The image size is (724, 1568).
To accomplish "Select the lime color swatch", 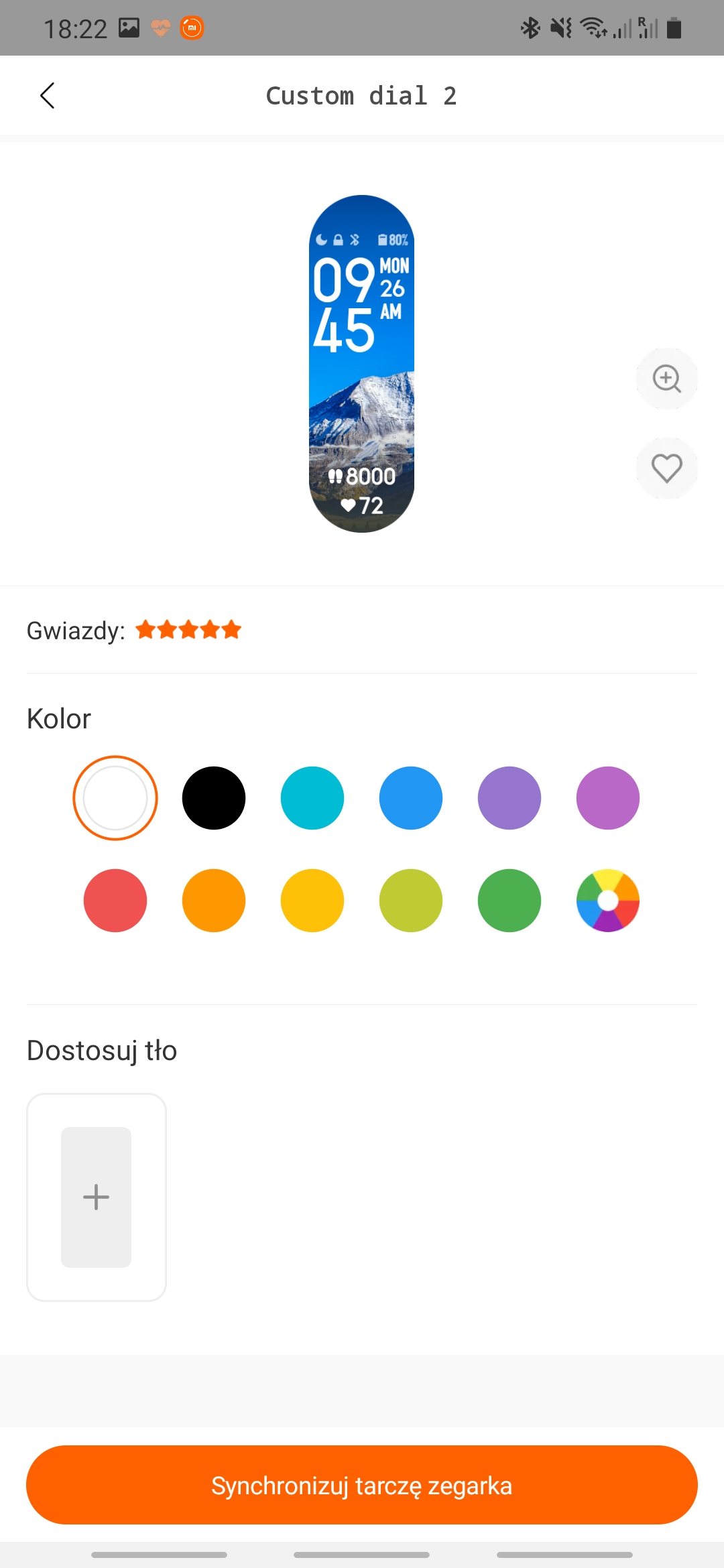I will pos(411,901).
